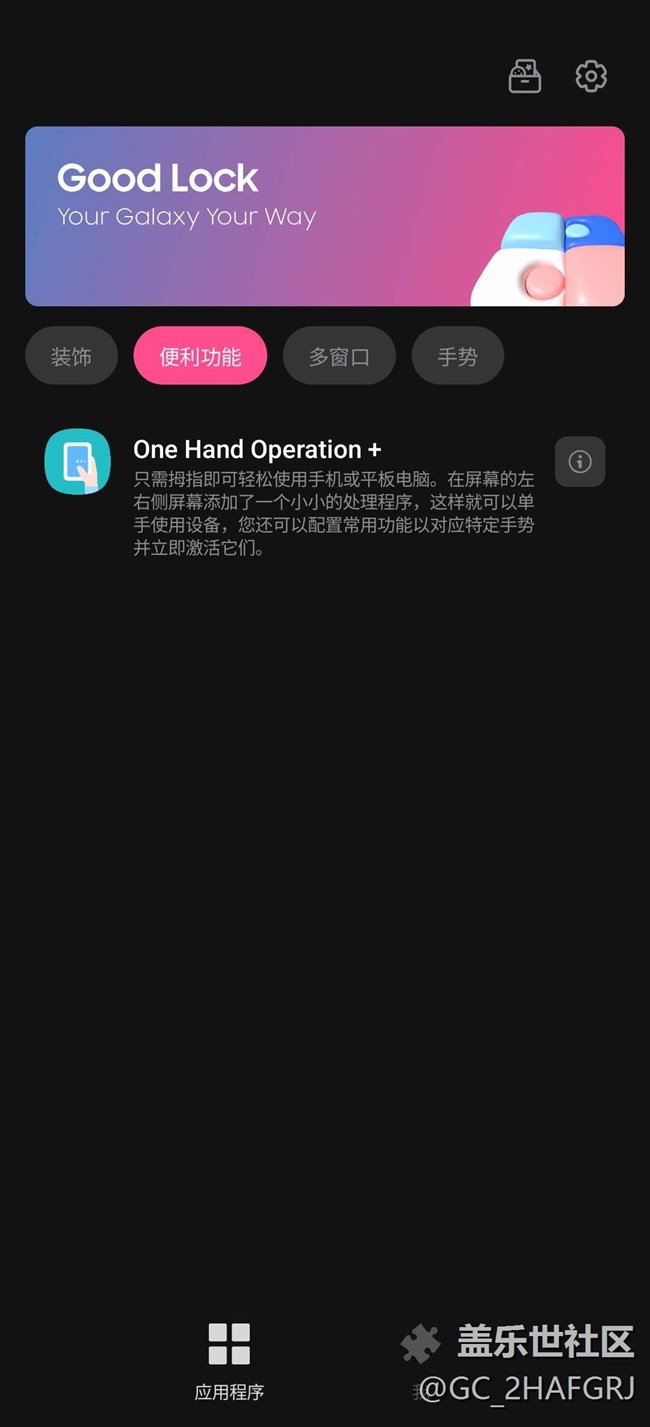The image size is (650, 1427).
Task: Select the 便利功能 chip
Action: 200,356
